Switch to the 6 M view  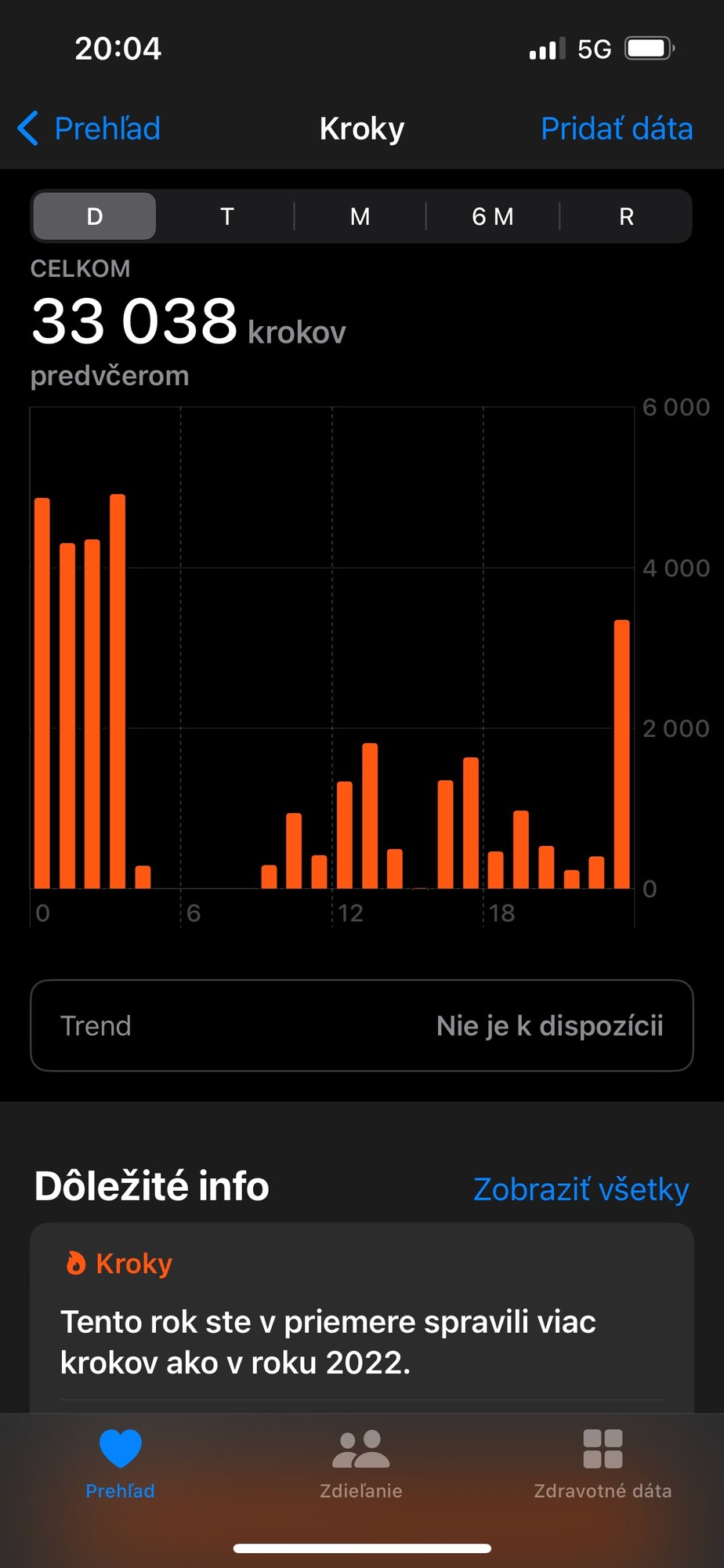click(493, 216)
